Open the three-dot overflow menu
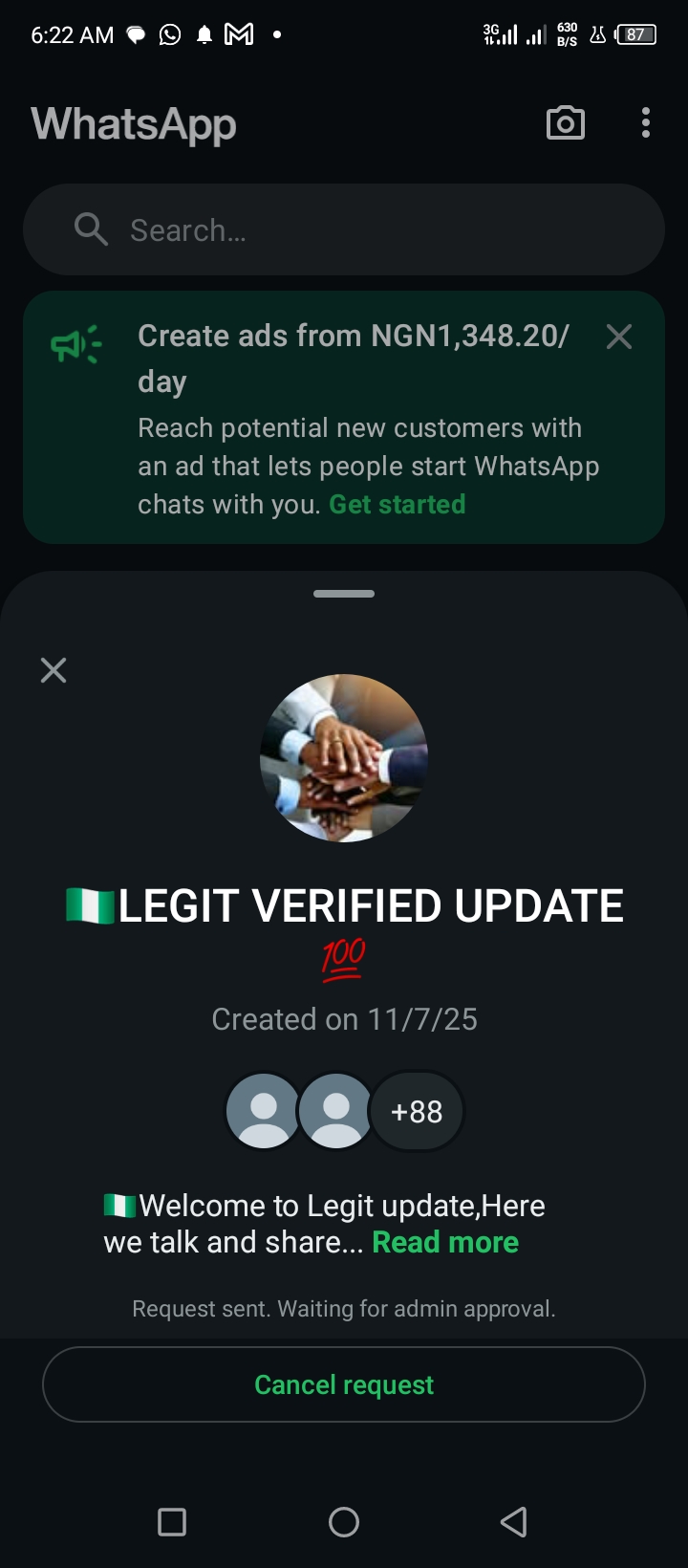The width and height of the screenshot is (688, 1568). (646, 123)
